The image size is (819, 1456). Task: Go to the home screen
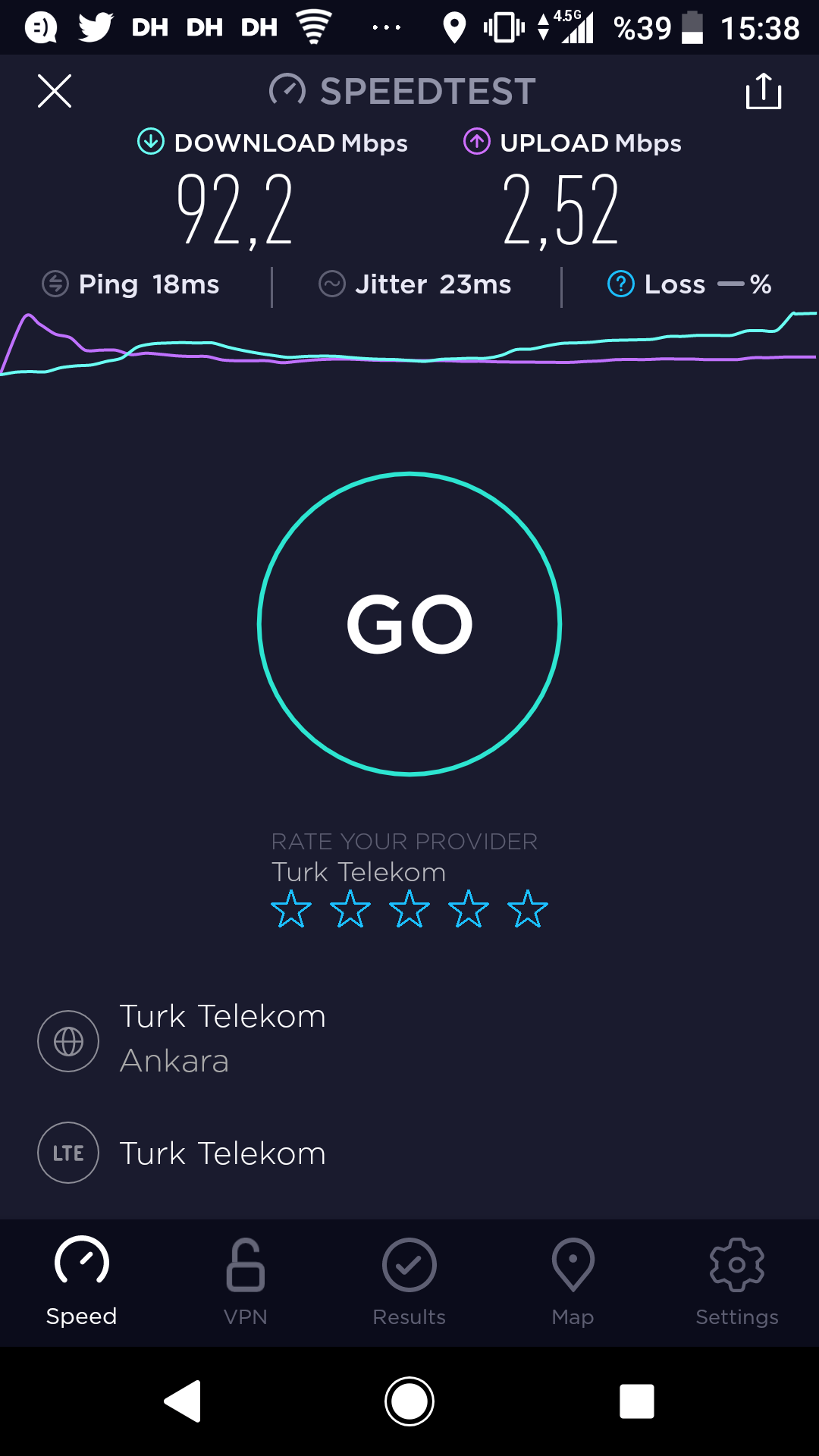[x=409, y=1401]
